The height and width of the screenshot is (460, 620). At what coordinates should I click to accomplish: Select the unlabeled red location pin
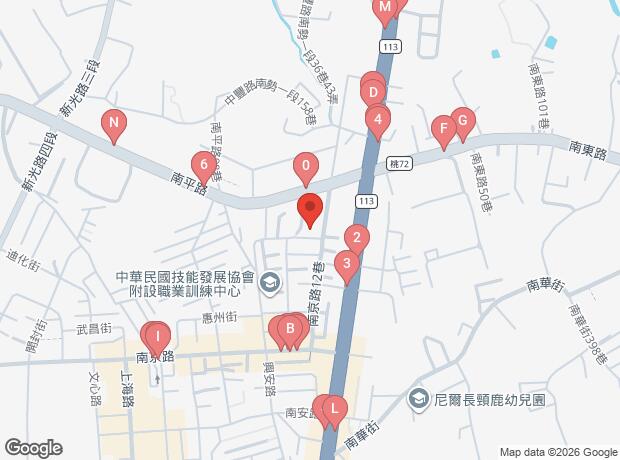point(310,210)
